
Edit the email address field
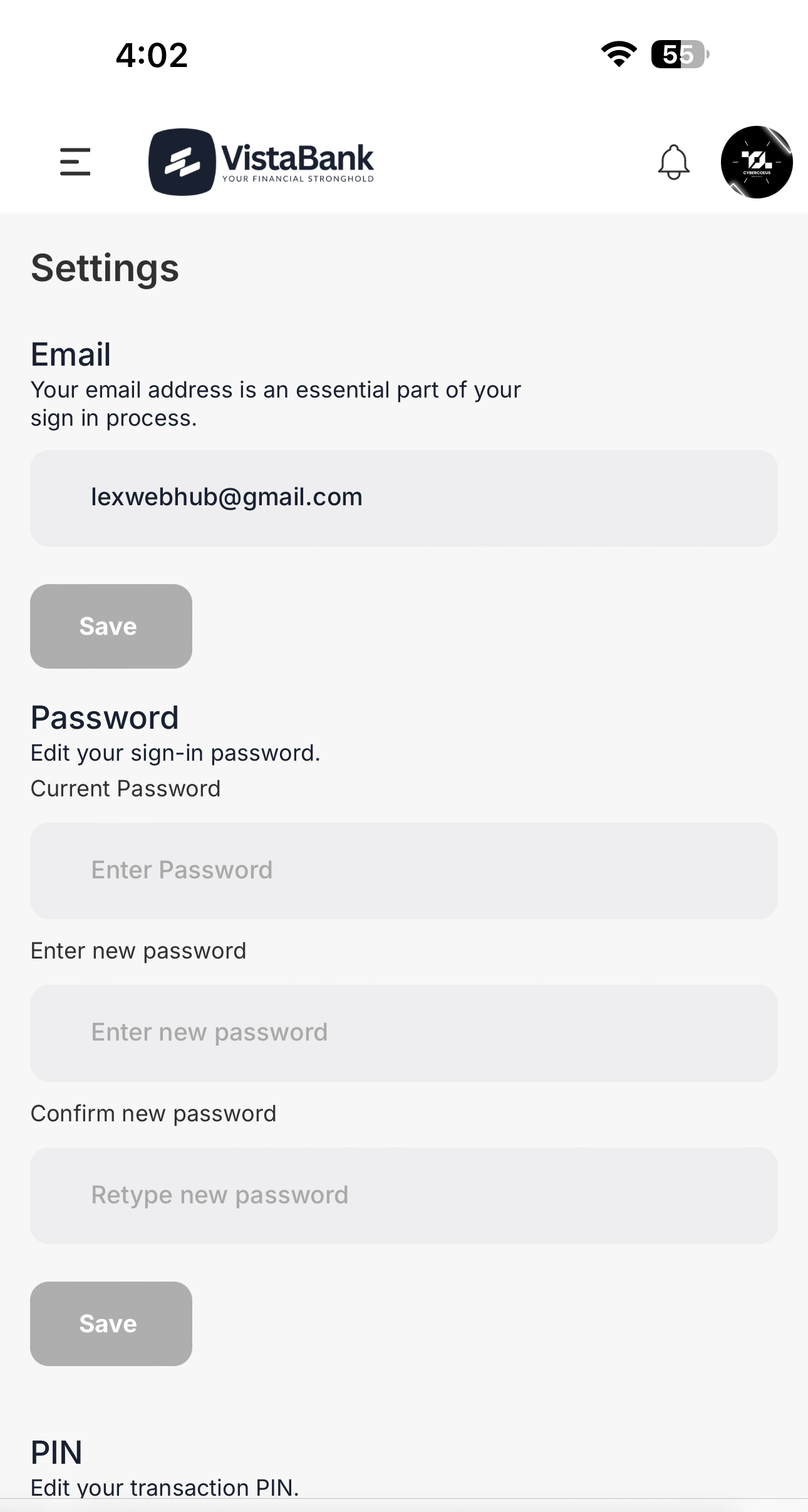pos(404,498)
